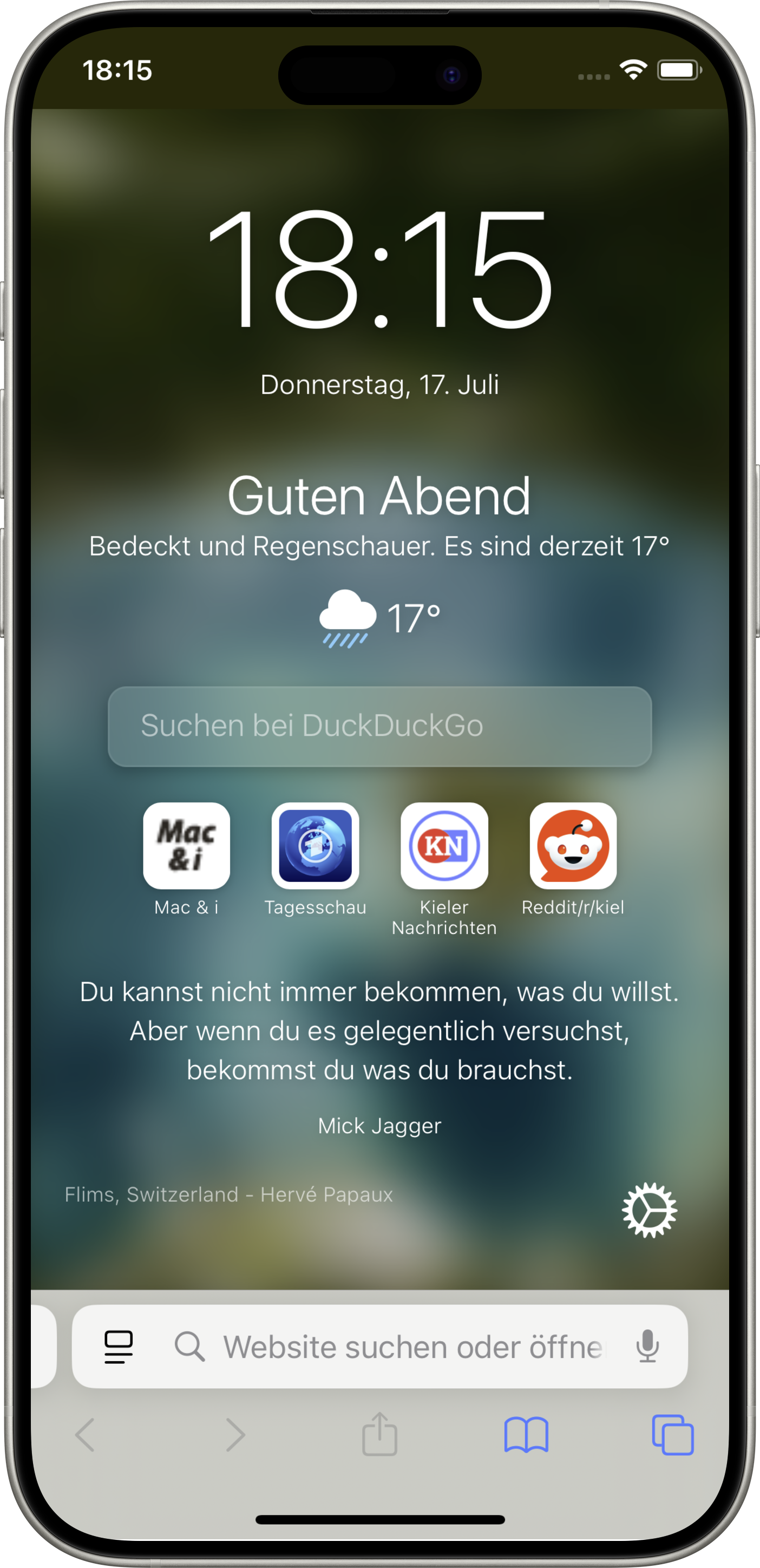
Task: Open the DuckDuckGo search field
Action: (x=379, y=726)
